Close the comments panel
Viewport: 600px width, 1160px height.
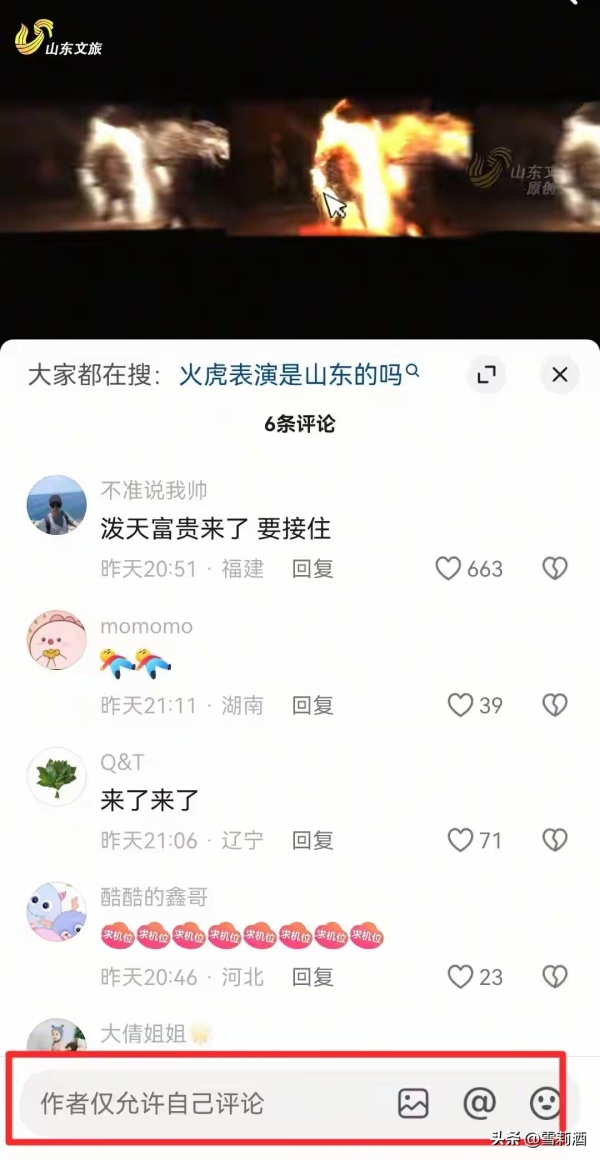click(559, 375)
